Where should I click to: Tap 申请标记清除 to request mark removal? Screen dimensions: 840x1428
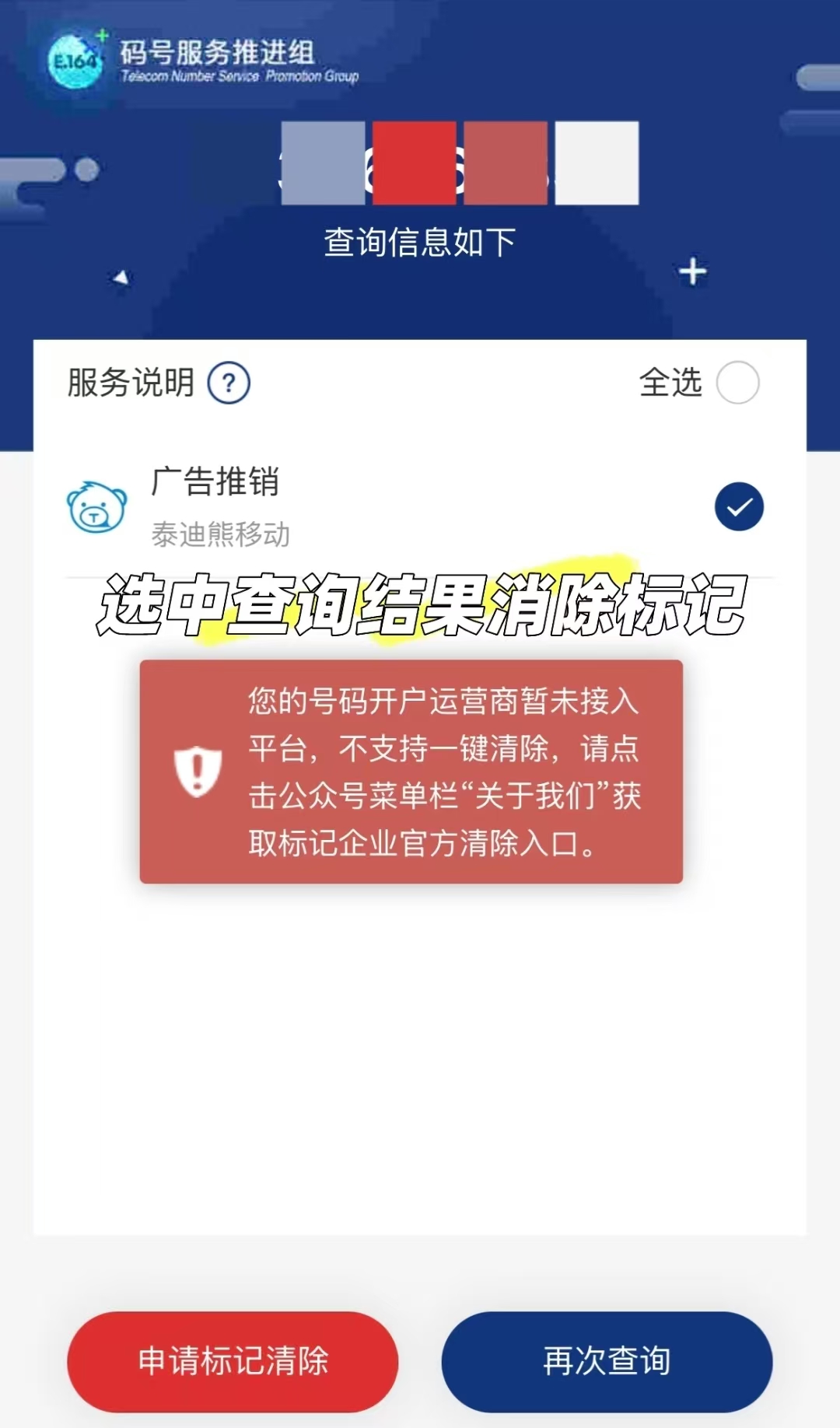[233, 1361]
